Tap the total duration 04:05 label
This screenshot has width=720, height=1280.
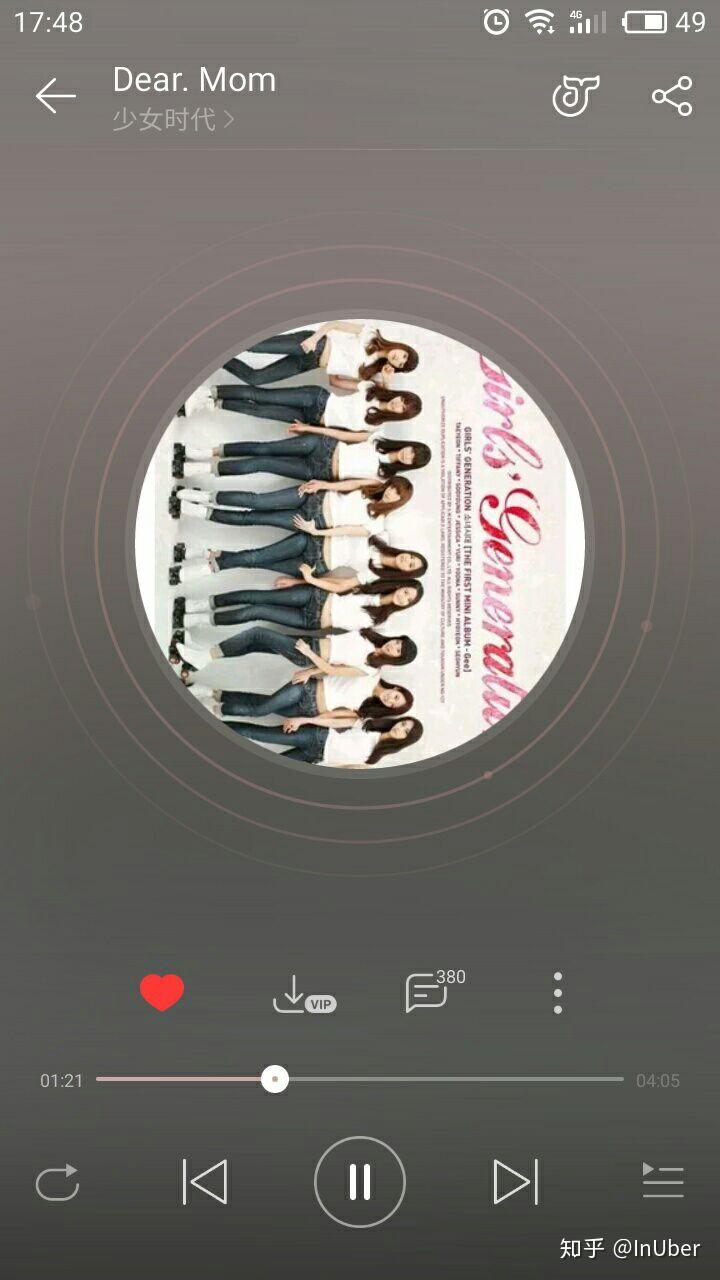coord(659,1080)
